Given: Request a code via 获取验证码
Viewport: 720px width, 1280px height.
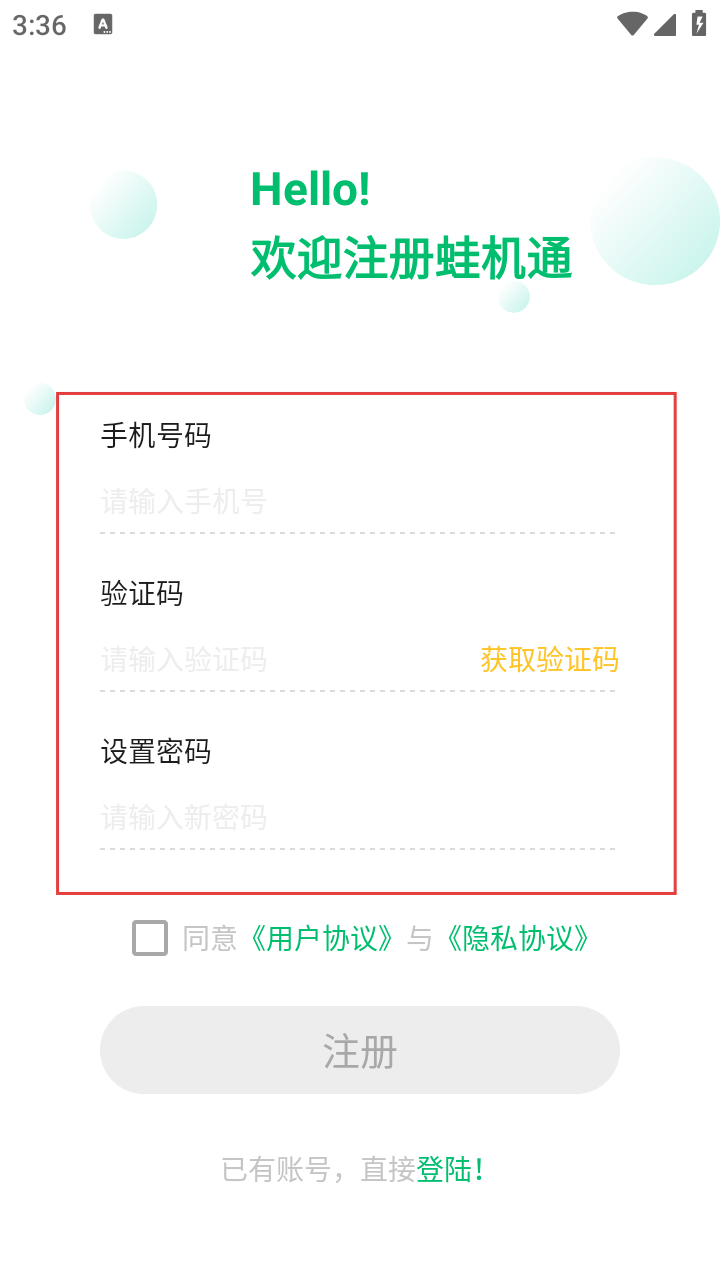Looking at the screenshot, I should coord(549,660).
